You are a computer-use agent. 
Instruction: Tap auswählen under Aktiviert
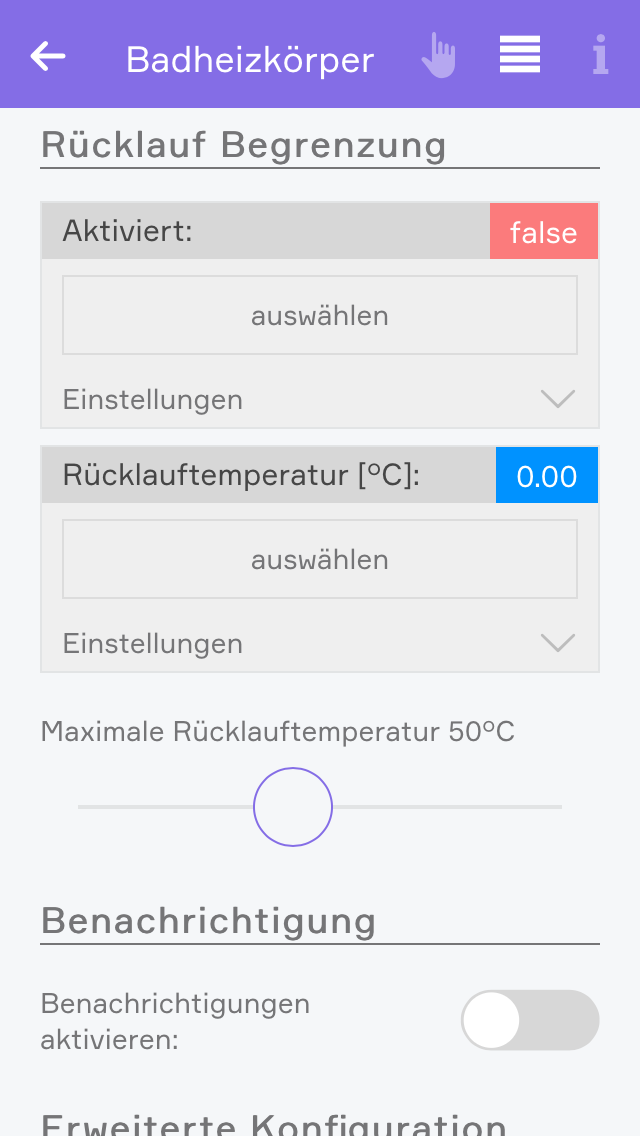click(x=320, y=316)
